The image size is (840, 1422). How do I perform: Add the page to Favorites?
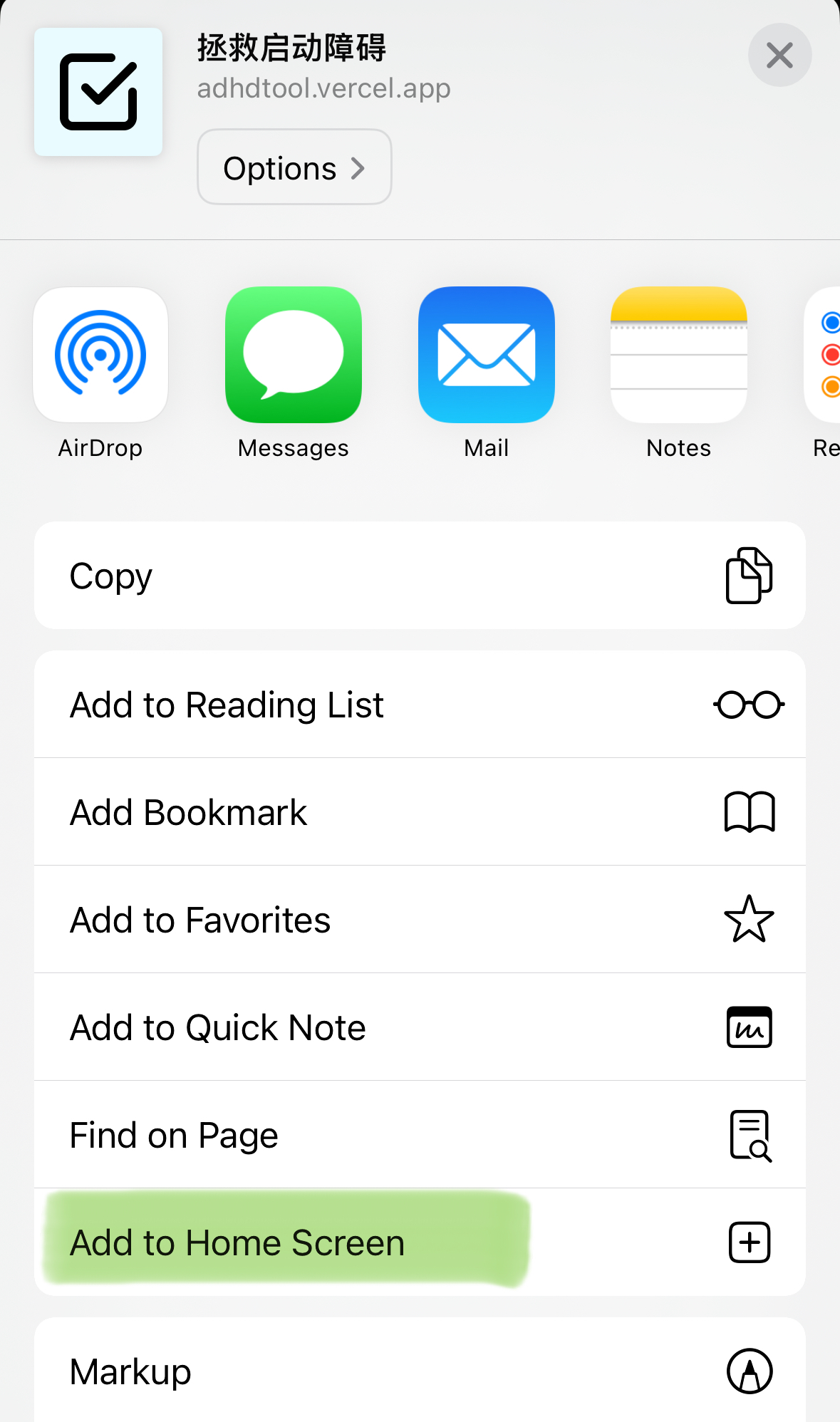point(420,920)
